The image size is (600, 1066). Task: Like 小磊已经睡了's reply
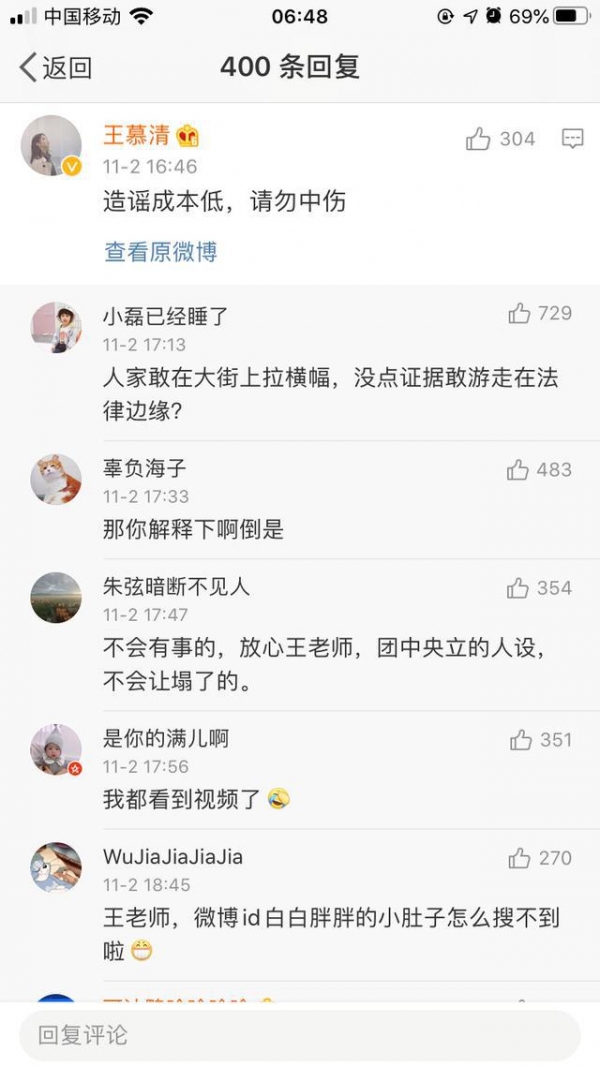(x=519, y=314)
